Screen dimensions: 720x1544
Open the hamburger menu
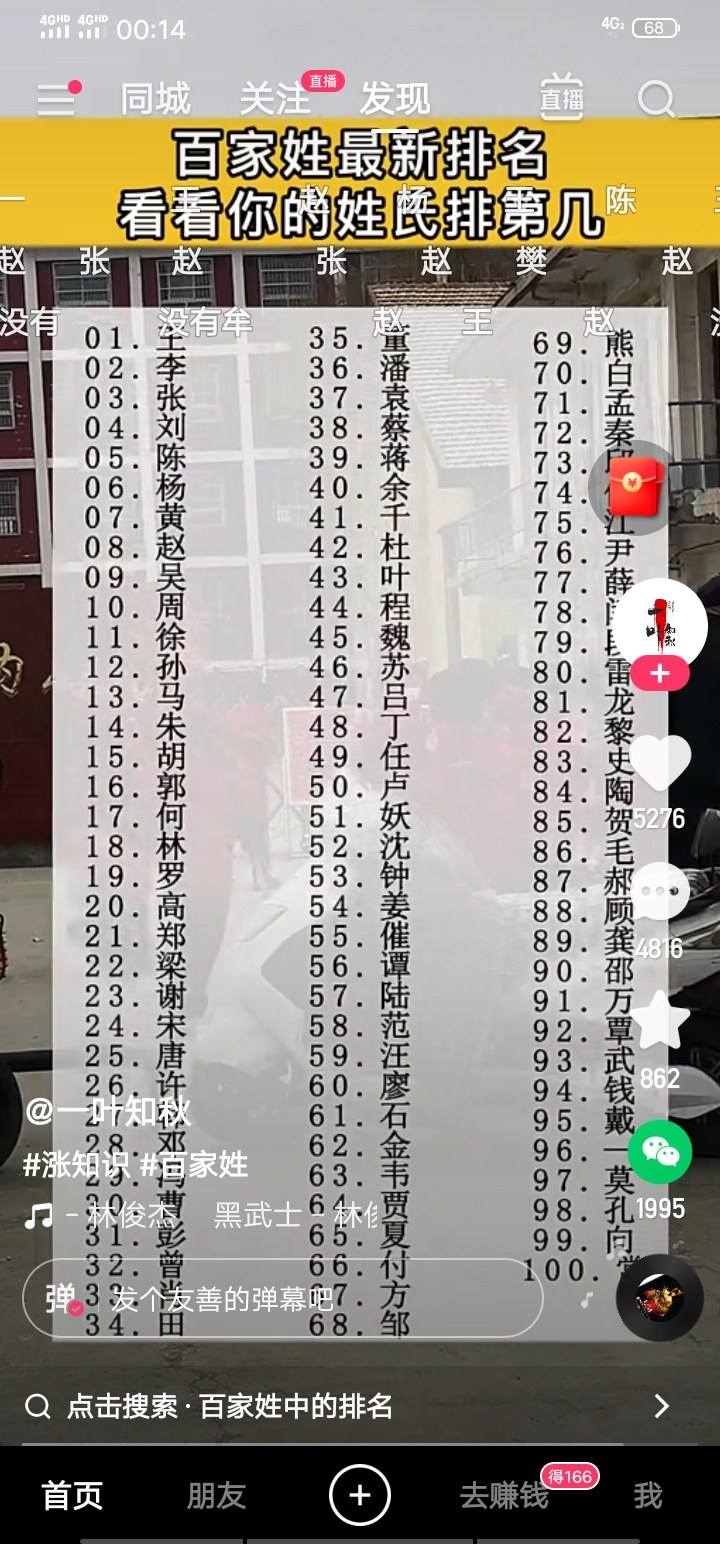point(56,100)
